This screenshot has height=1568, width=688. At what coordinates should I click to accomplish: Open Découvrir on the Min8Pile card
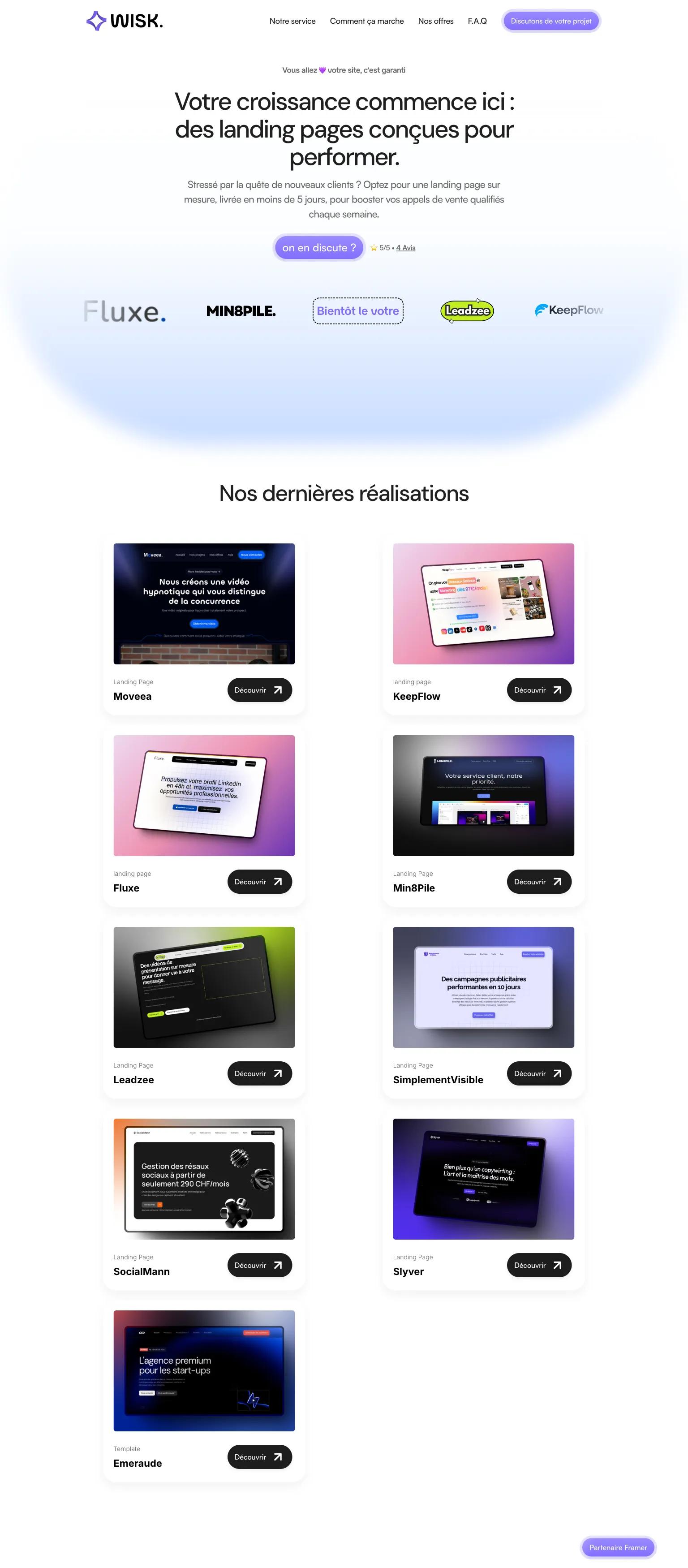coord(538,881)
